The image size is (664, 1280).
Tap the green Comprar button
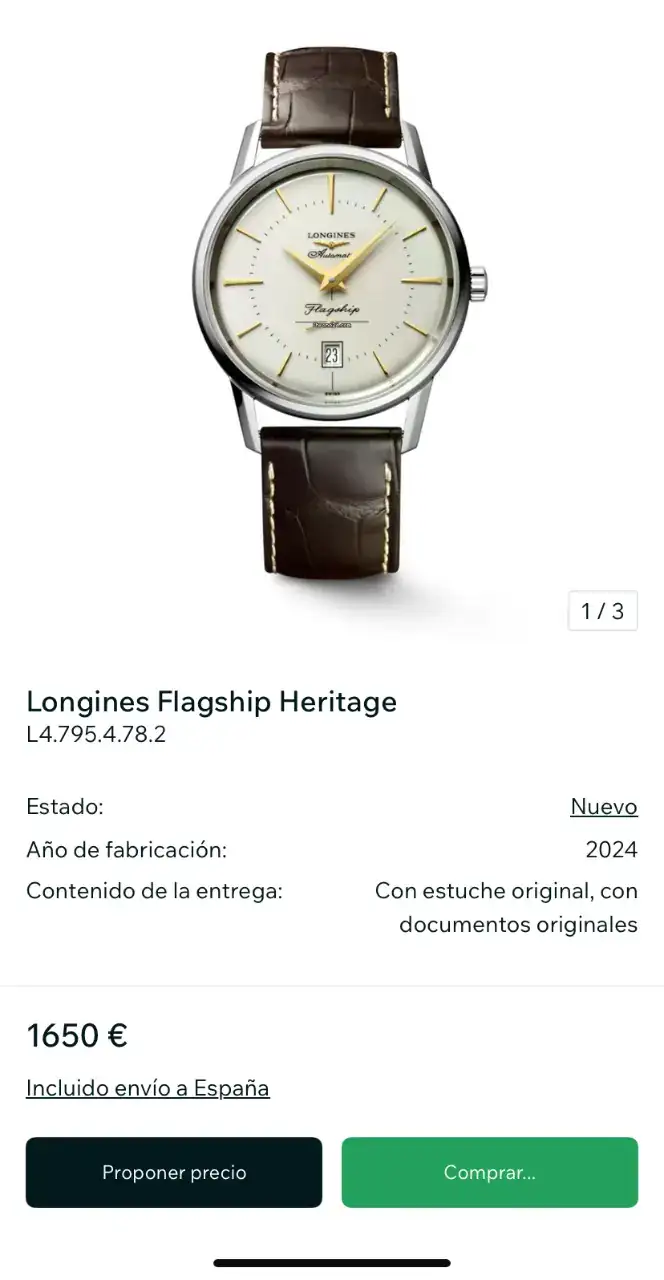point(489,1172)
